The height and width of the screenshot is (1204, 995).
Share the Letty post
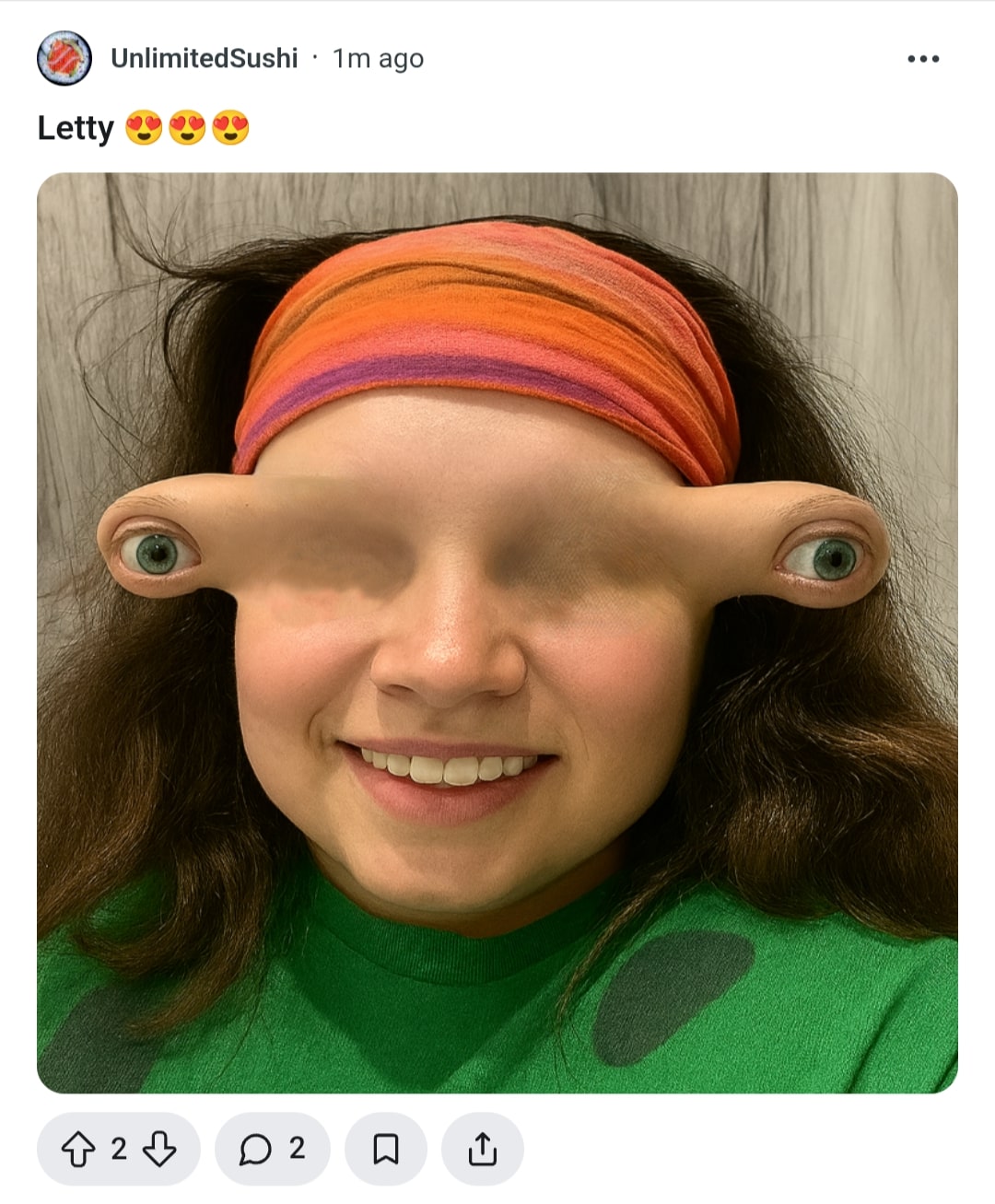pos(483,1149)
